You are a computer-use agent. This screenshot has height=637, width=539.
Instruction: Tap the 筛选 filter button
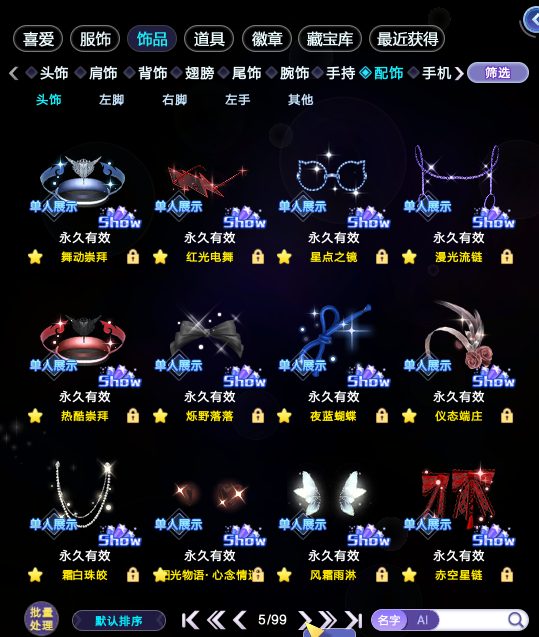pos(498,73)
